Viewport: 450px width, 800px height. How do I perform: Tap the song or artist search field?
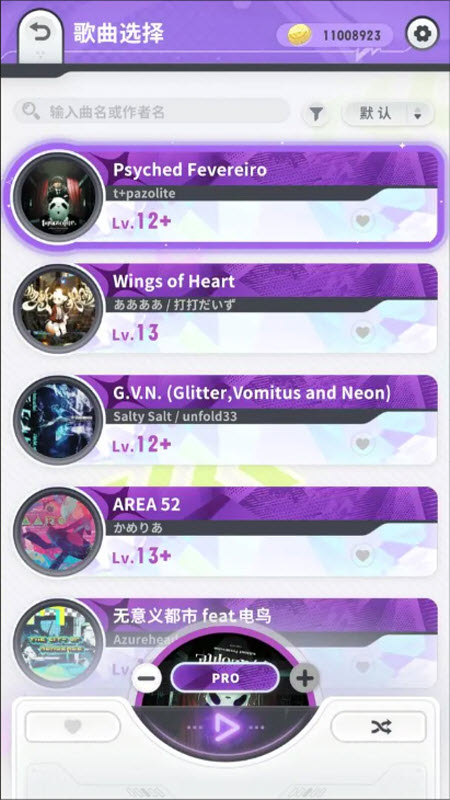pyautogui.click(x=152, y=111)
